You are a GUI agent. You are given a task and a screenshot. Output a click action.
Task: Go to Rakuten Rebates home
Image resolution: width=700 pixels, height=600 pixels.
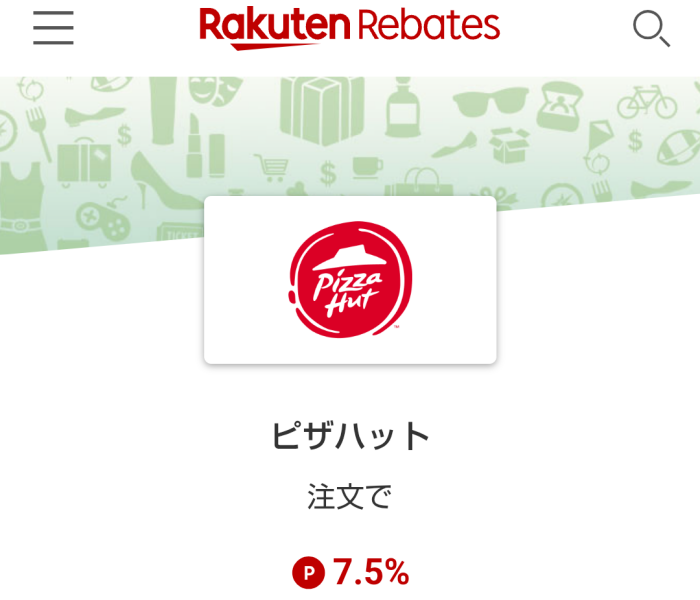coord(349,27)
